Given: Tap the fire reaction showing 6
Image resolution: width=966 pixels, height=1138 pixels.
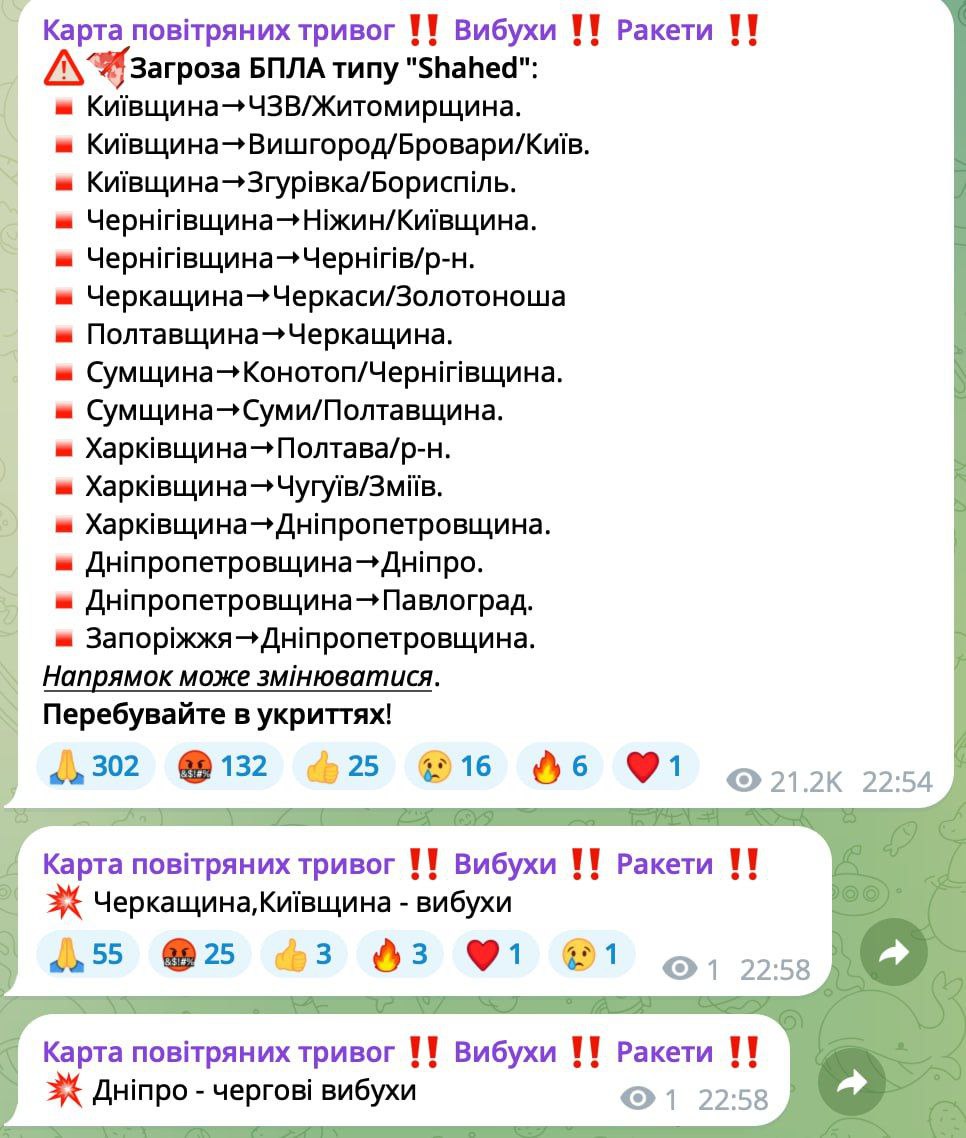Looking at the screenshot, I should point(559,767).
